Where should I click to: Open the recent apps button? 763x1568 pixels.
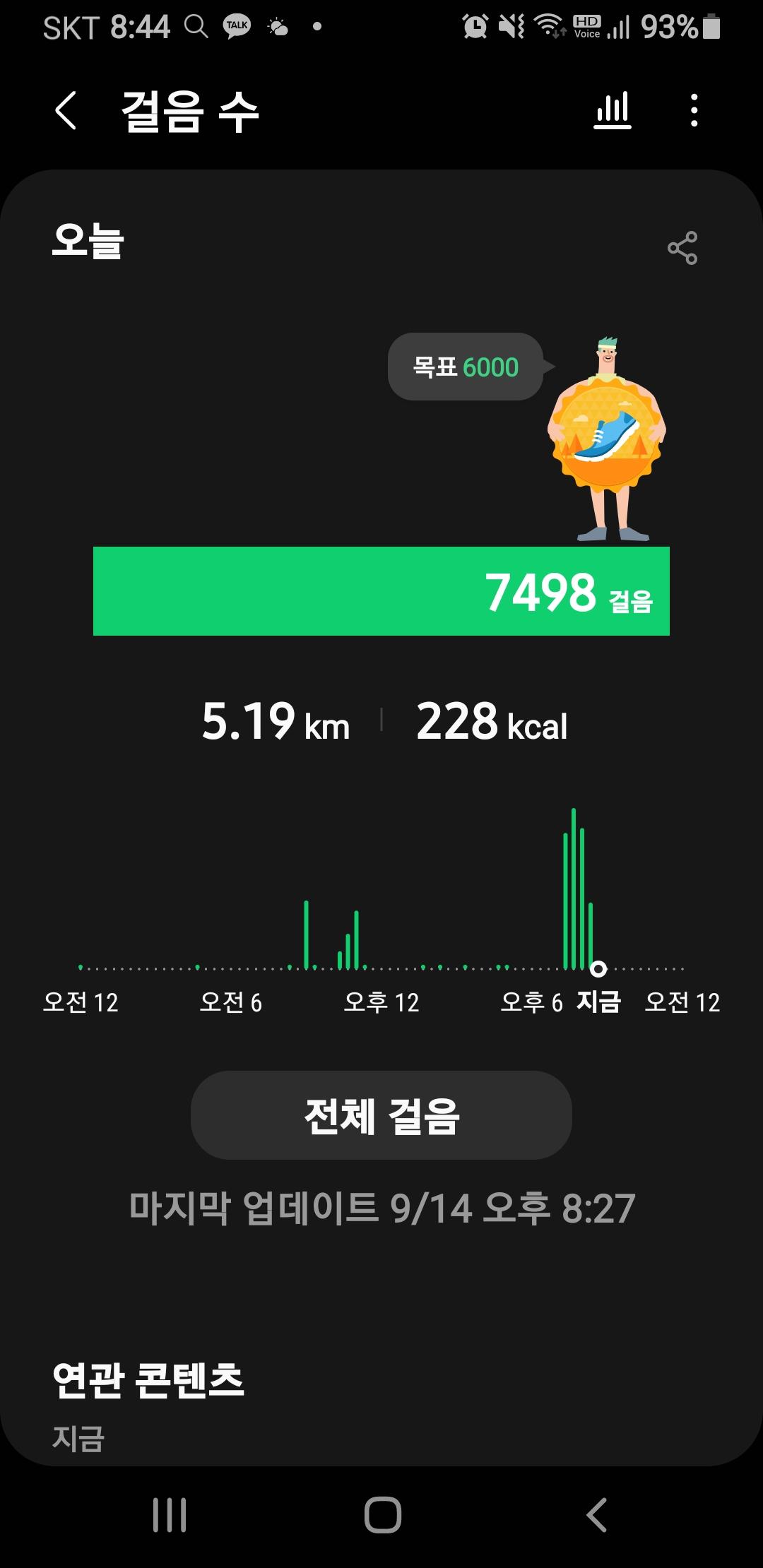[170, 1514]
